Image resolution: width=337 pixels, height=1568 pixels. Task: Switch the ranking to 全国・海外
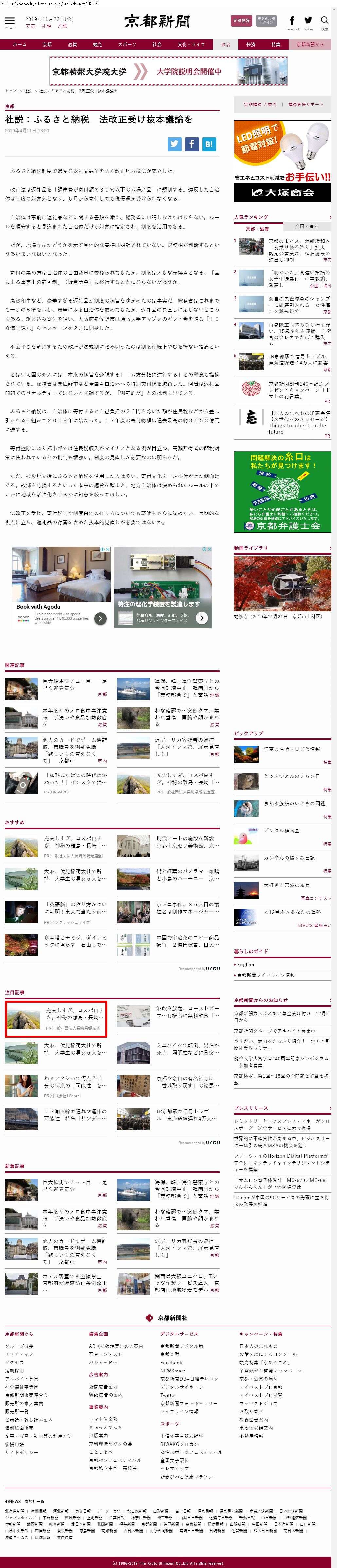click(x=306, y=226)
